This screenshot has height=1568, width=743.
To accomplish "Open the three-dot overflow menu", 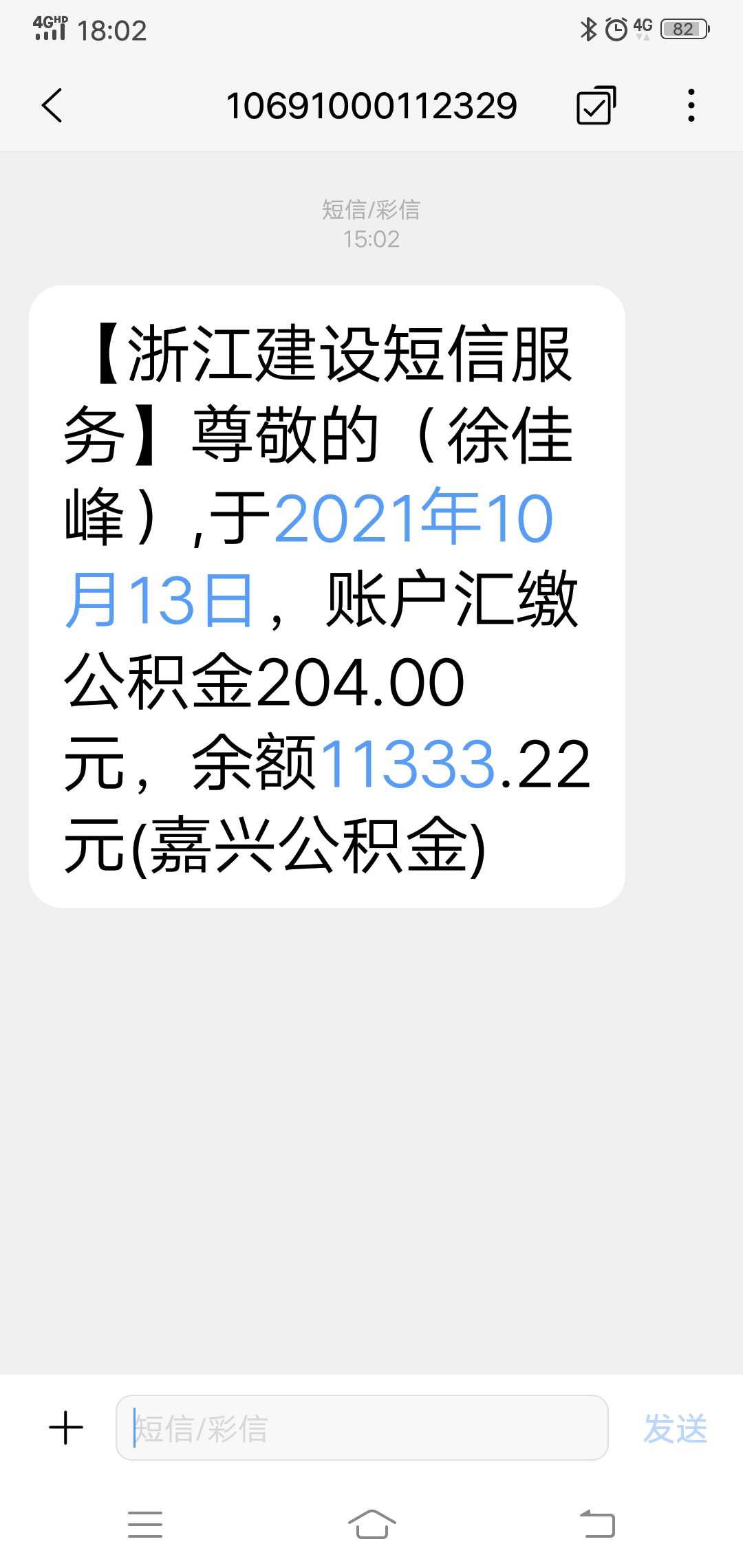I will click(691, 105).
